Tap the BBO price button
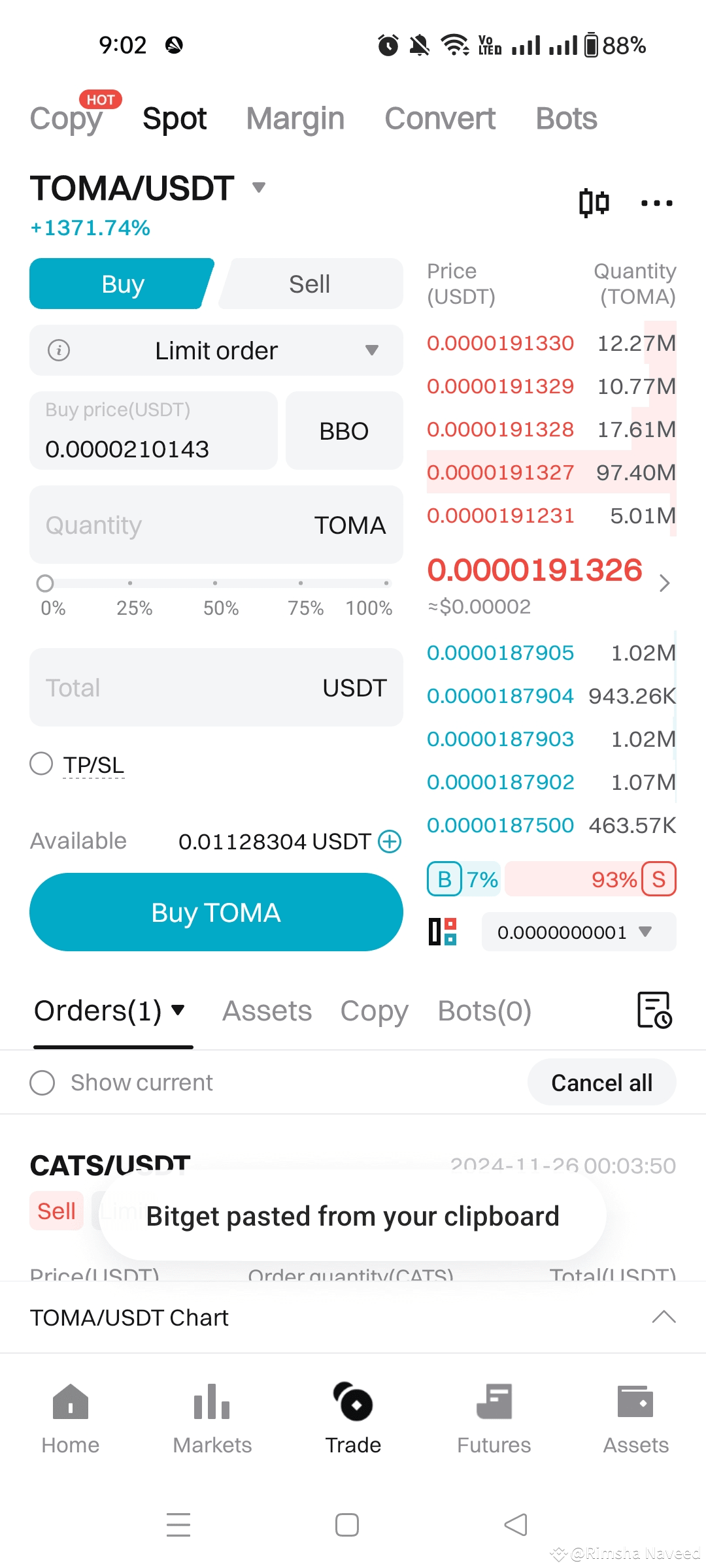The image size is (706, 1568). coord(344,431)
